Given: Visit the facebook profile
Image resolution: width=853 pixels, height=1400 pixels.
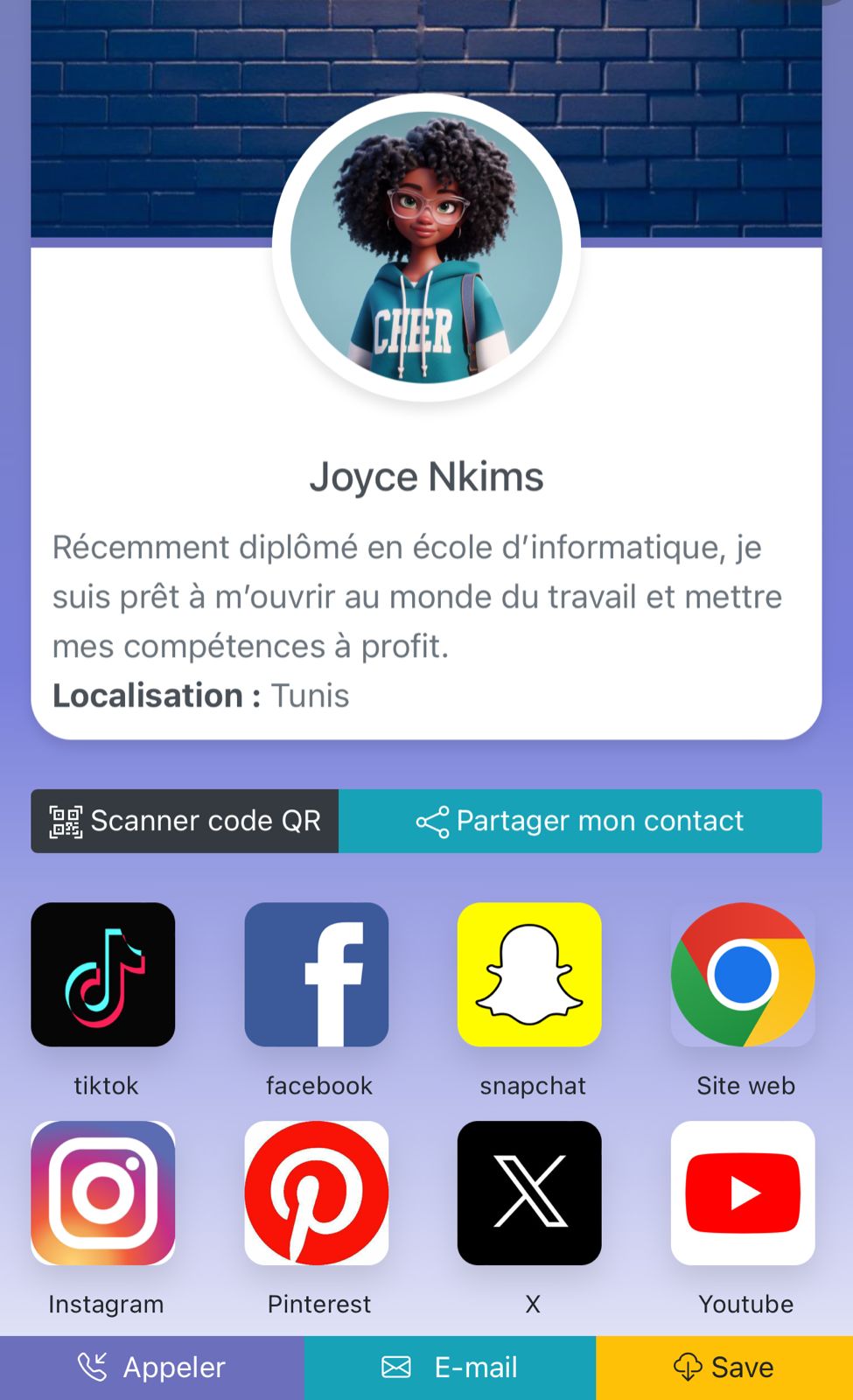Looking at the screenshot, I should tap(317, 975).
